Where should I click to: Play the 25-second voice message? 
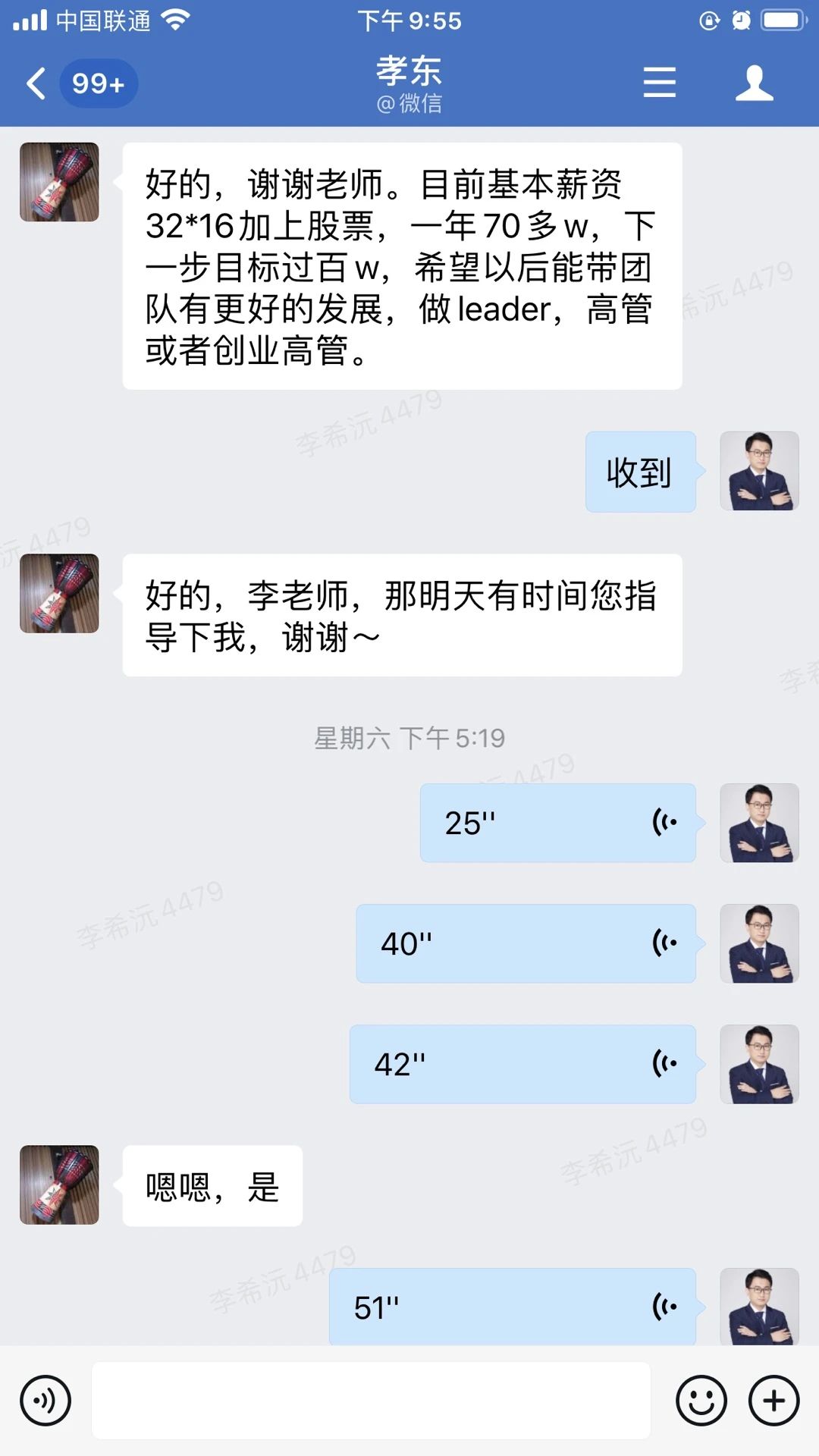click(557, 823)
